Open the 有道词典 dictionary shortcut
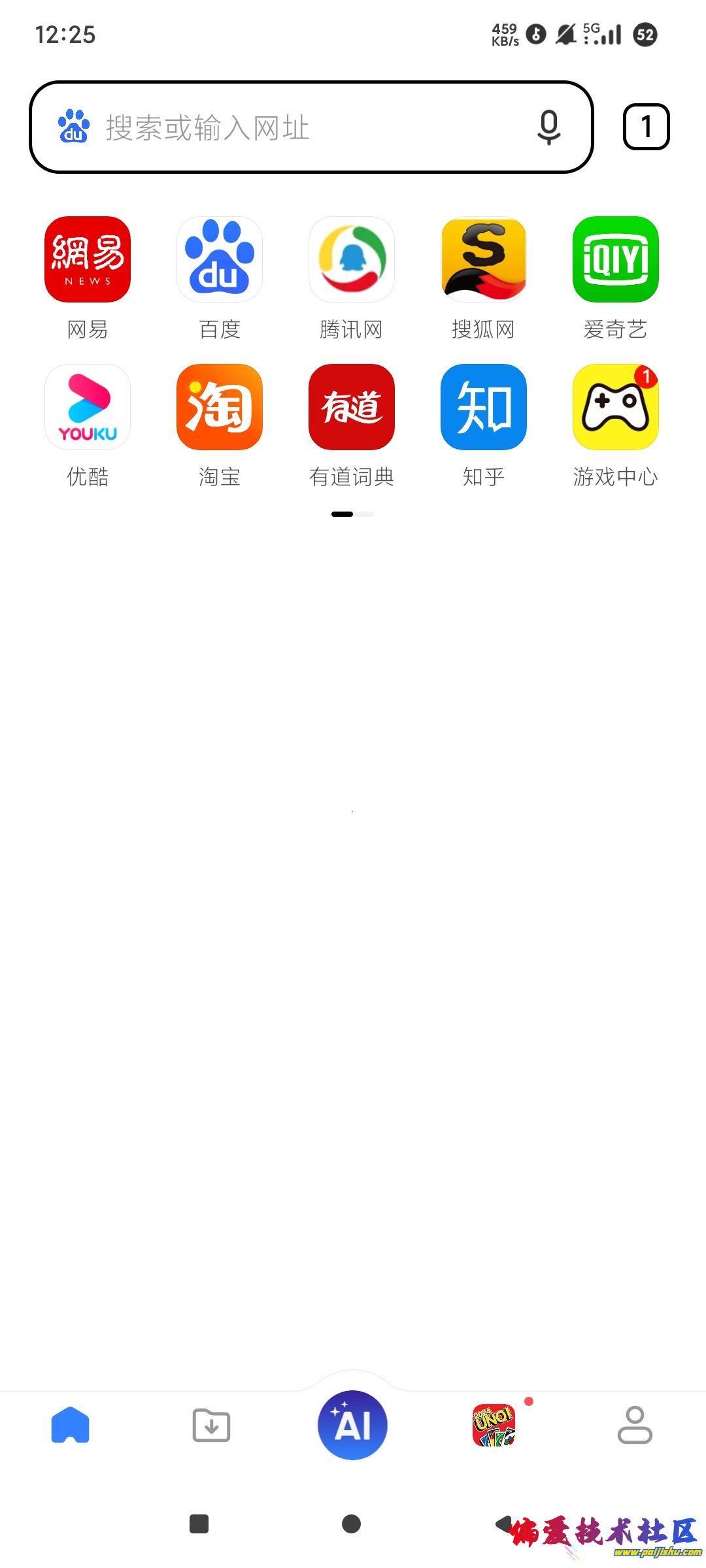The height and width of the screenshot is (1568, 706). [352, 407]
